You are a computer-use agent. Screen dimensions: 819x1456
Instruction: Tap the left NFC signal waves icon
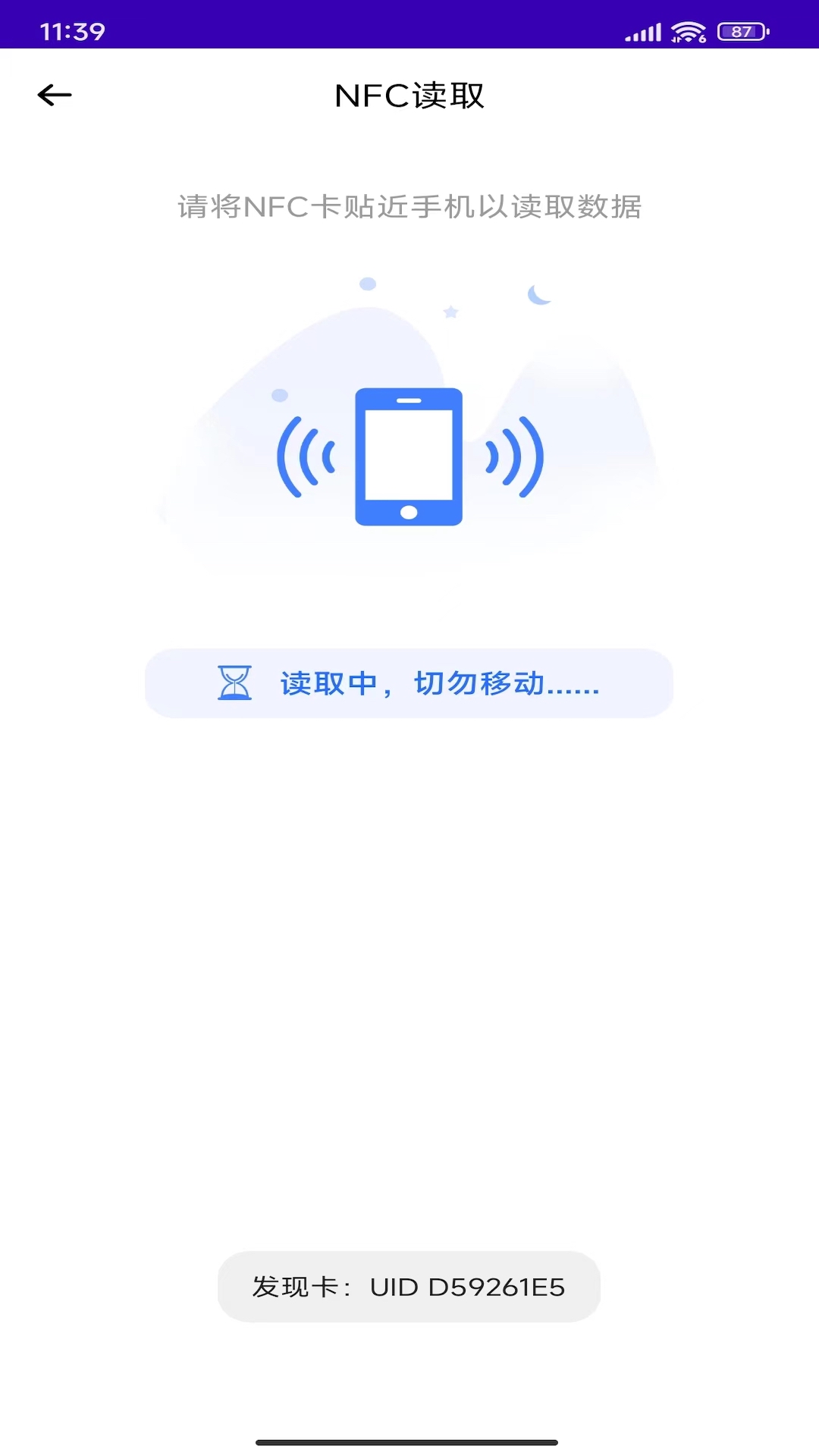306,455
